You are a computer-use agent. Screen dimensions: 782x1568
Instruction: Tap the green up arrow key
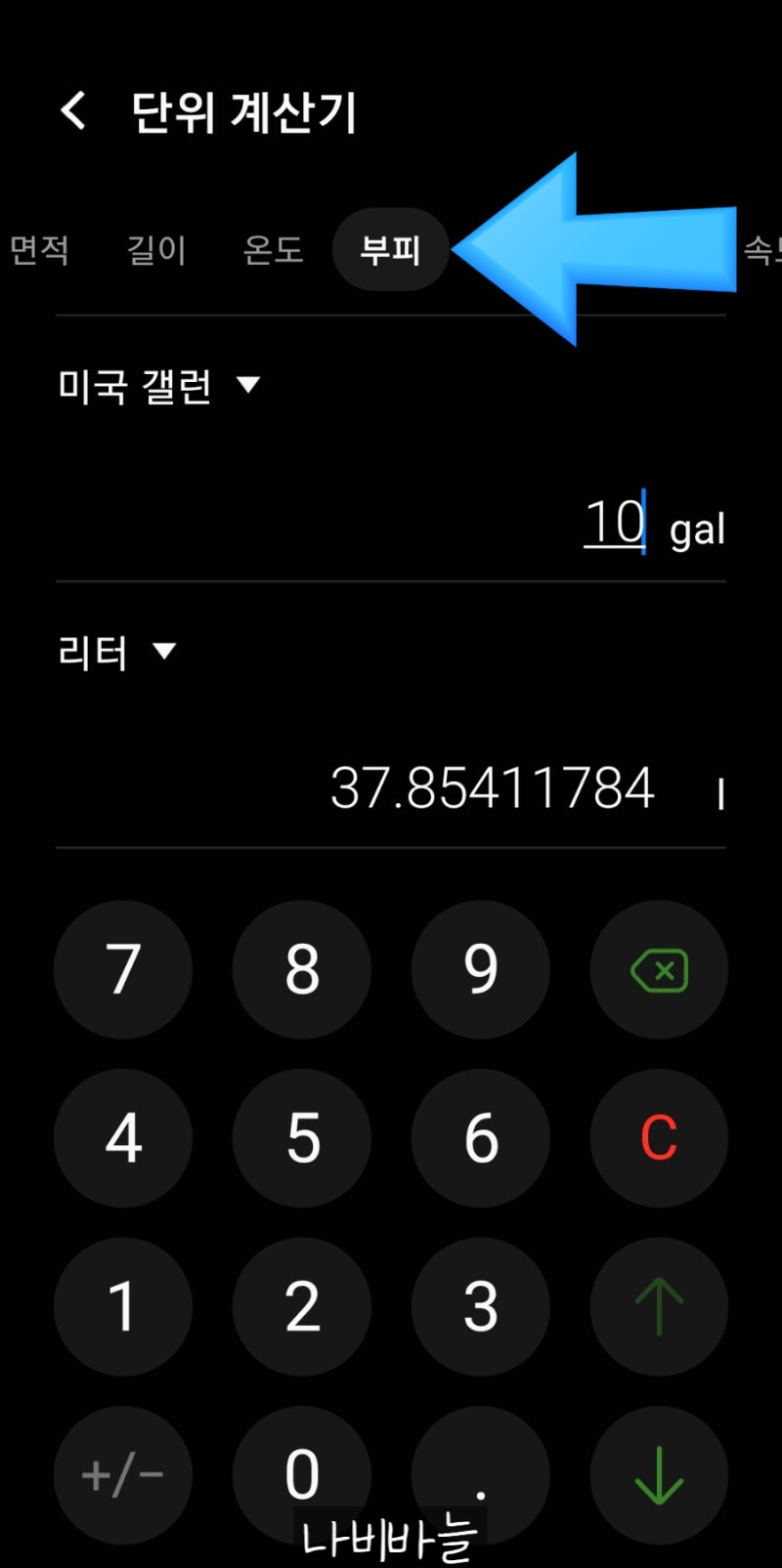click(x=659, y=1307)
